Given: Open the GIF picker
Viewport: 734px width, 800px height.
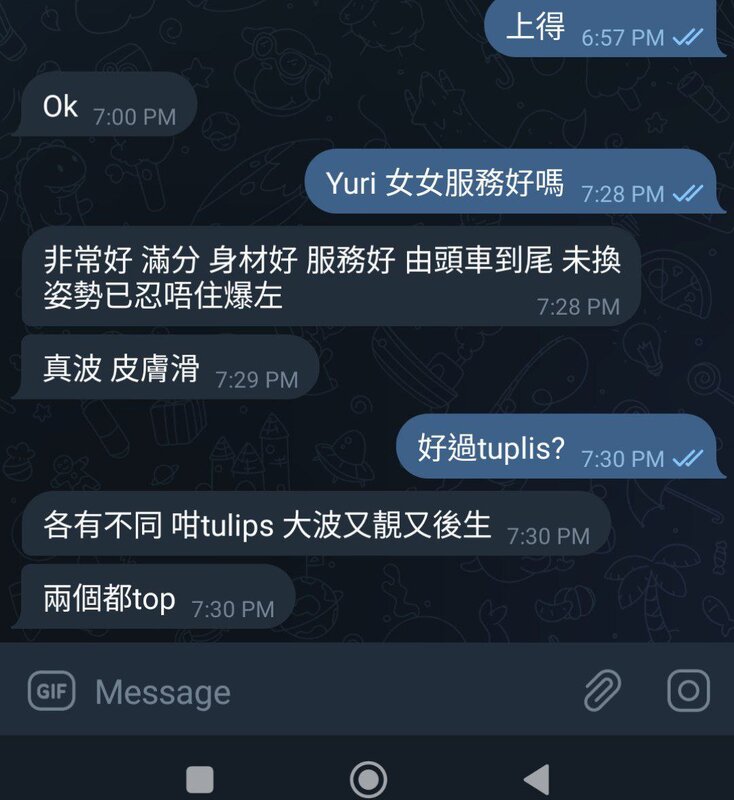Looking at the screenshot, I should coord(51,691).
